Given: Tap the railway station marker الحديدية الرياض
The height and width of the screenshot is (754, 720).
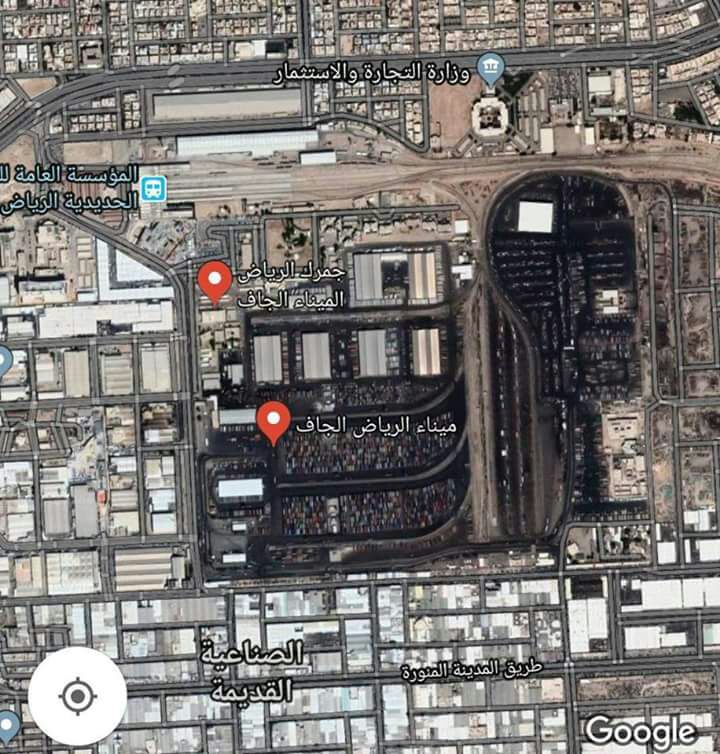Looking at the screenshot, I should 153,188.
